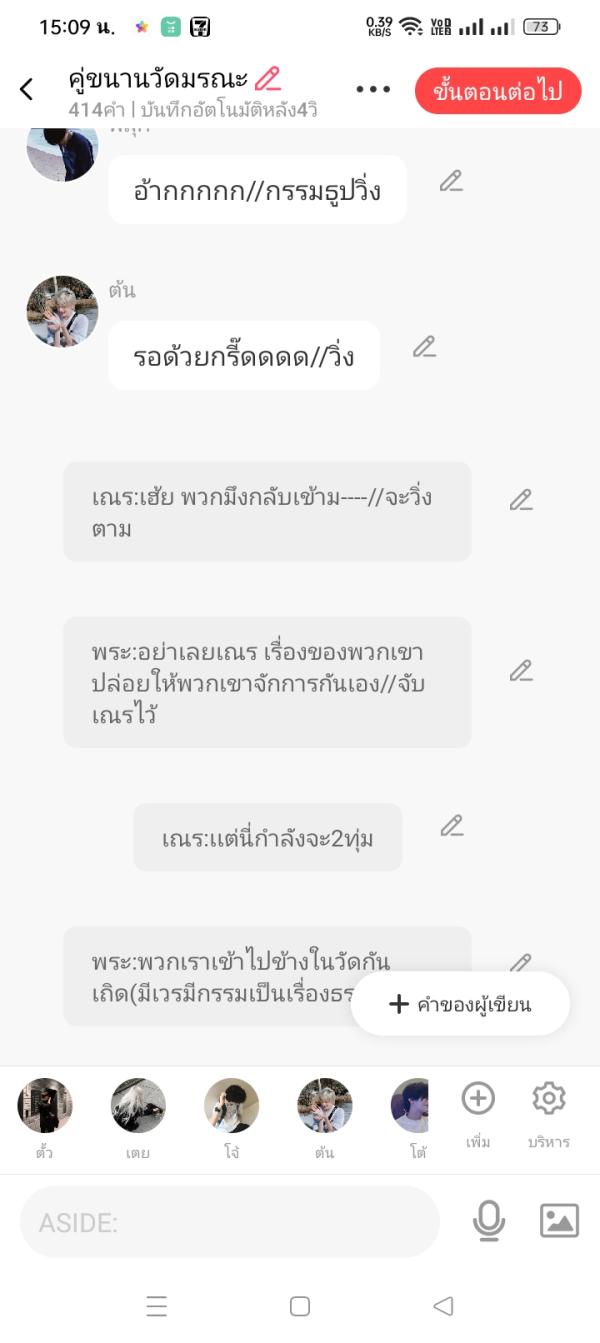600x1343 pixels.
Task: Tap the ขั้นตอนต่อไป button
Action: 497,91
